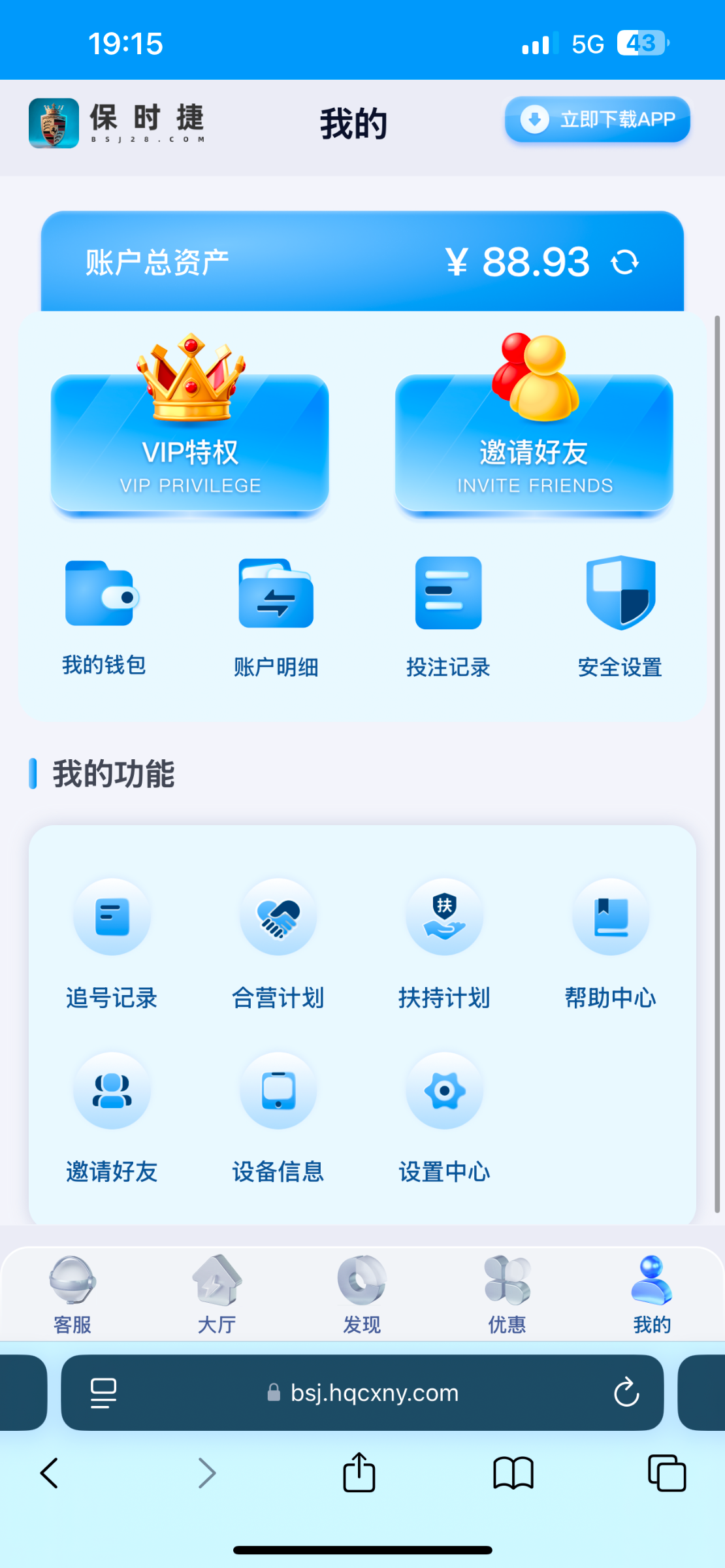Open 邀请好友 invite friends card

click(533, 444)
